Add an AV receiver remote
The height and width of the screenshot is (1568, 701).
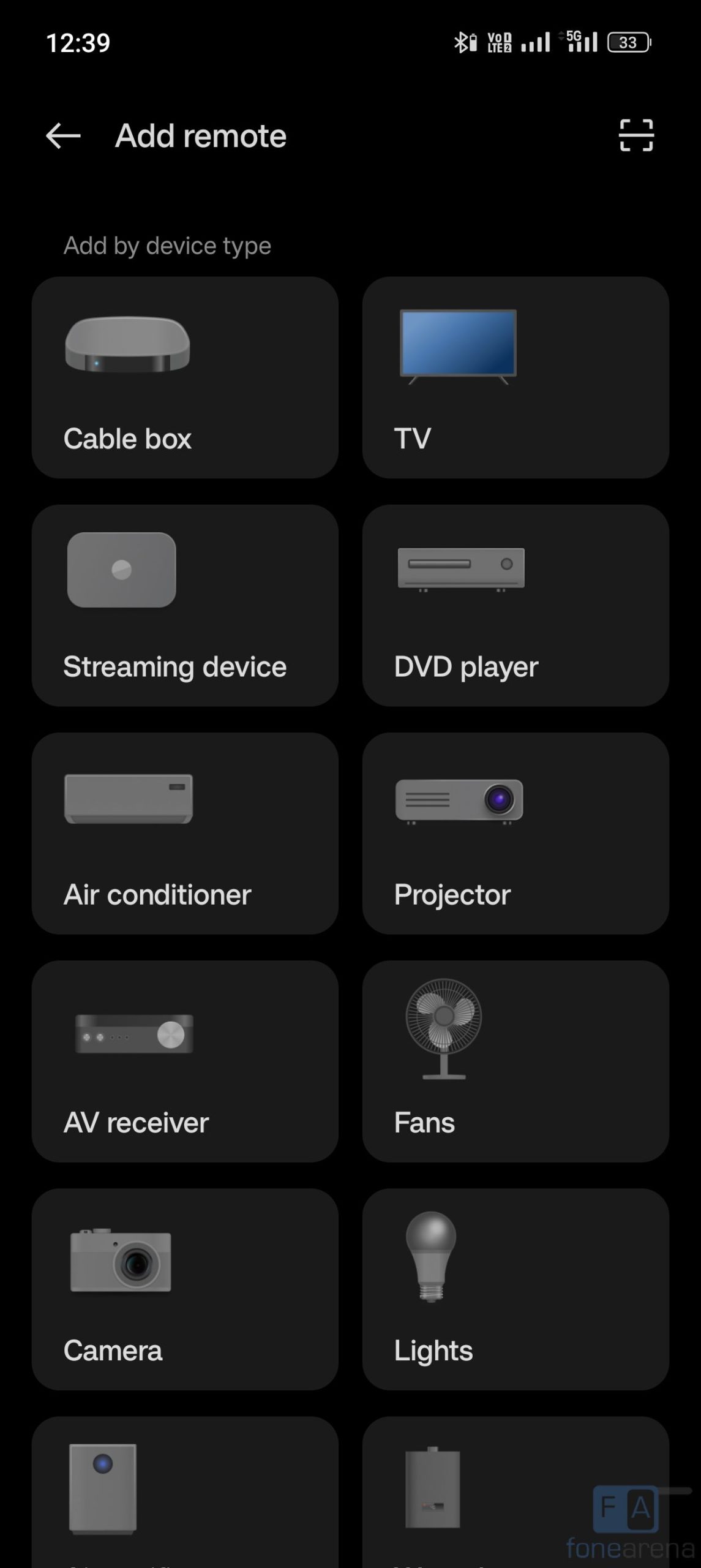[185, 1061]
